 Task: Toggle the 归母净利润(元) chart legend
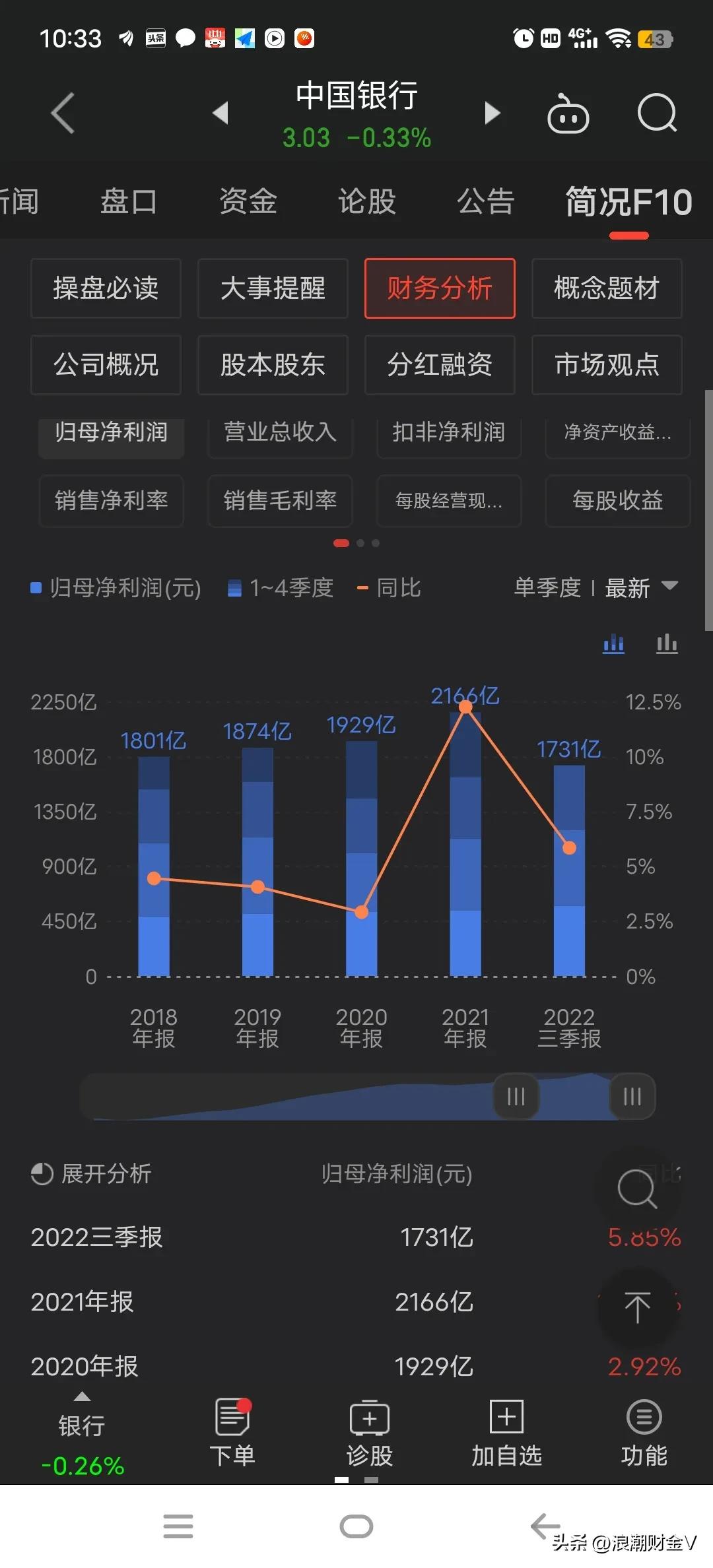(116, 587)
